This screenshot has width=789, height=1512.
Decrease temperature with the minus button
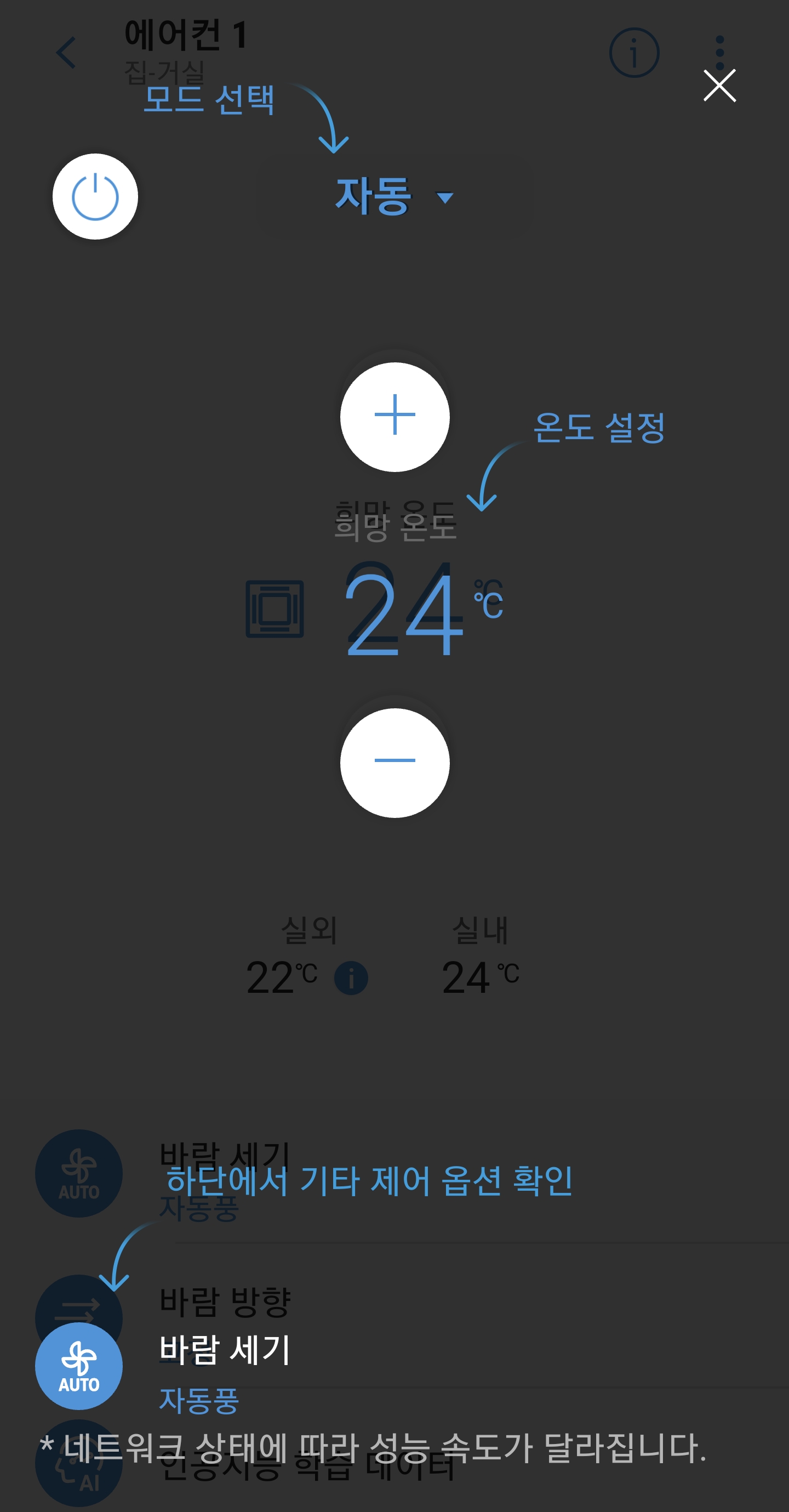click(x=395, y=762)
